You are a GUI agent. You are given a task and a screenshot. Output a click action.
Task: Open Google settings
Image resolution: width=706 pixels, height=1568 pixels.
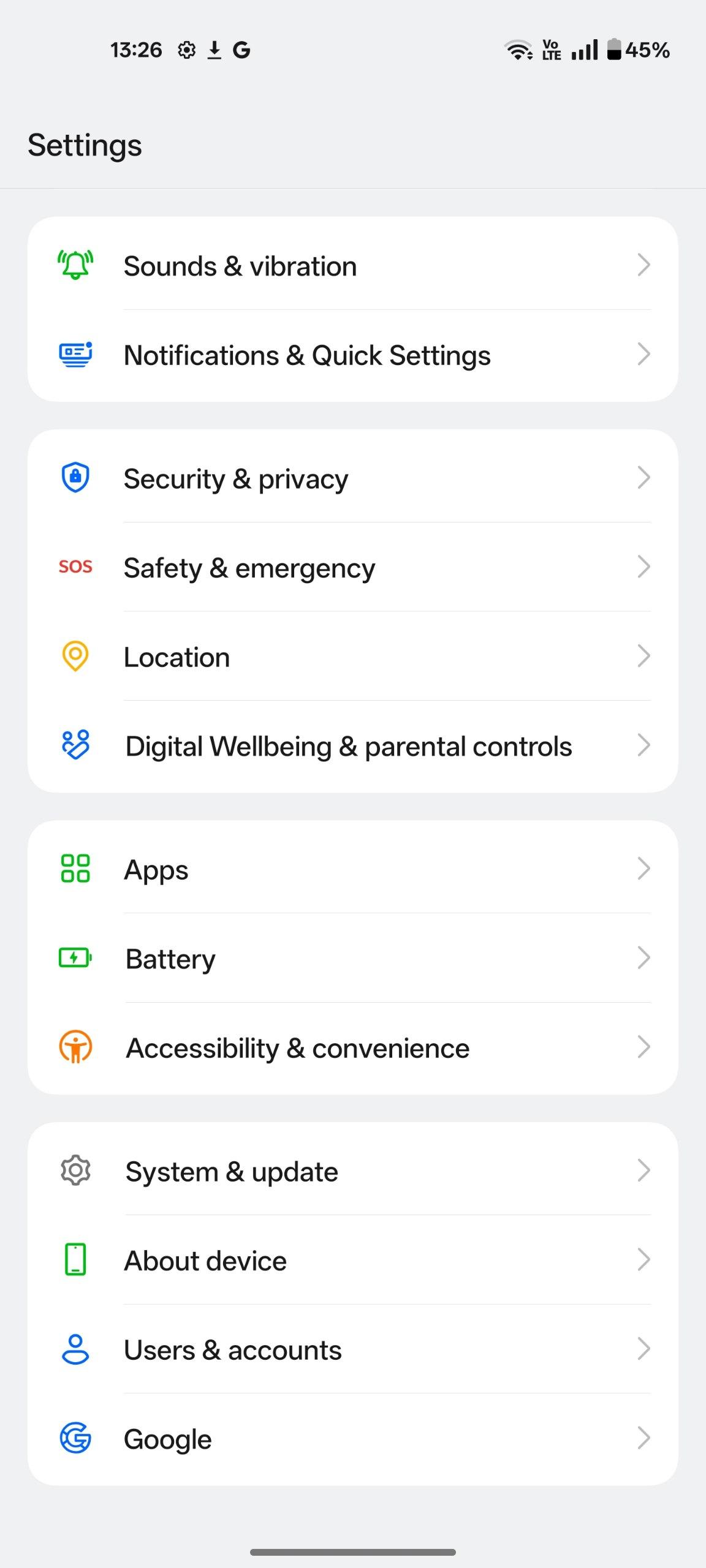coord(352,1439)
